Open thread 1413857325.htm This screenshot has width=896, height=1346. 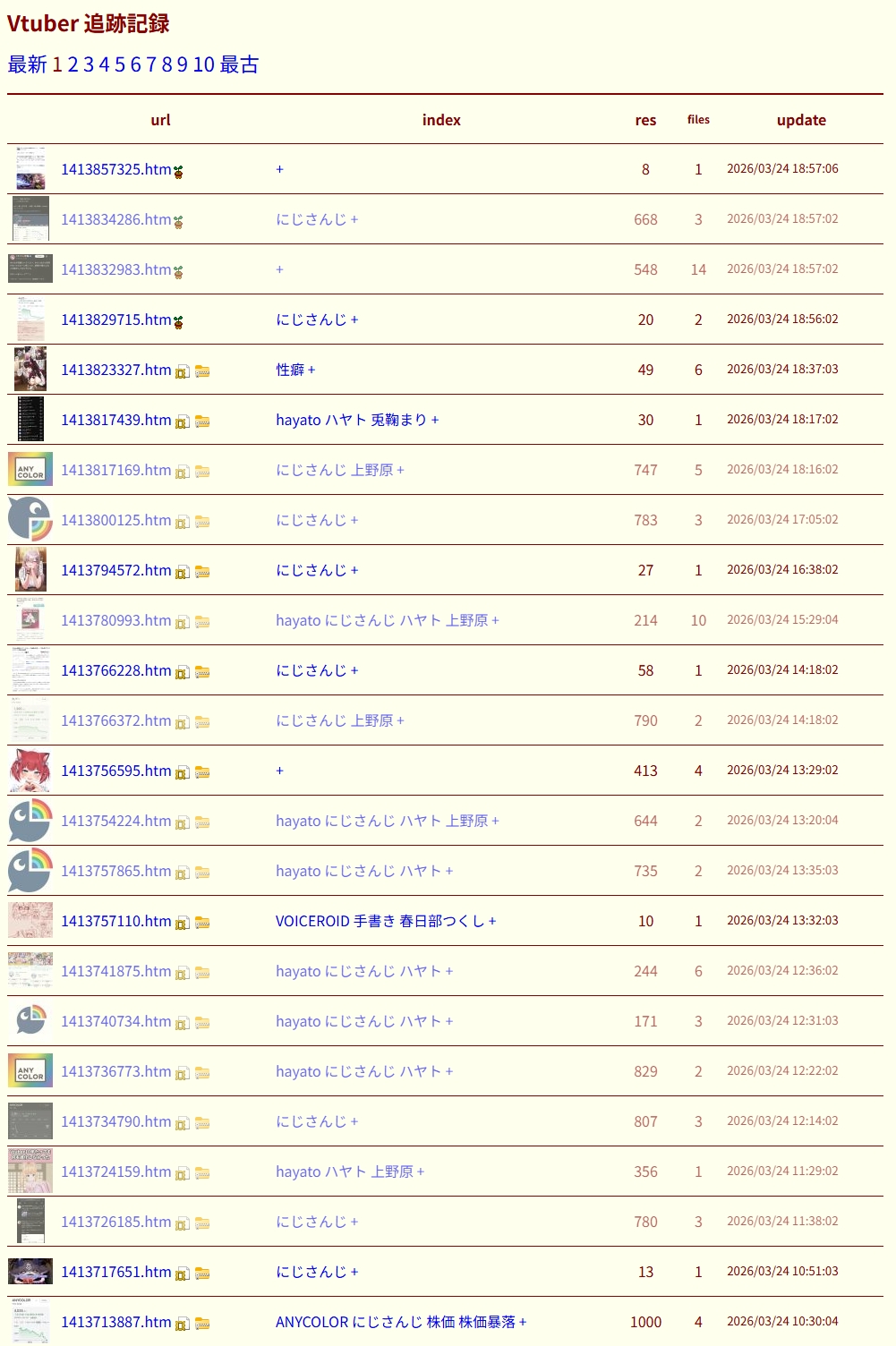(115, 169)
